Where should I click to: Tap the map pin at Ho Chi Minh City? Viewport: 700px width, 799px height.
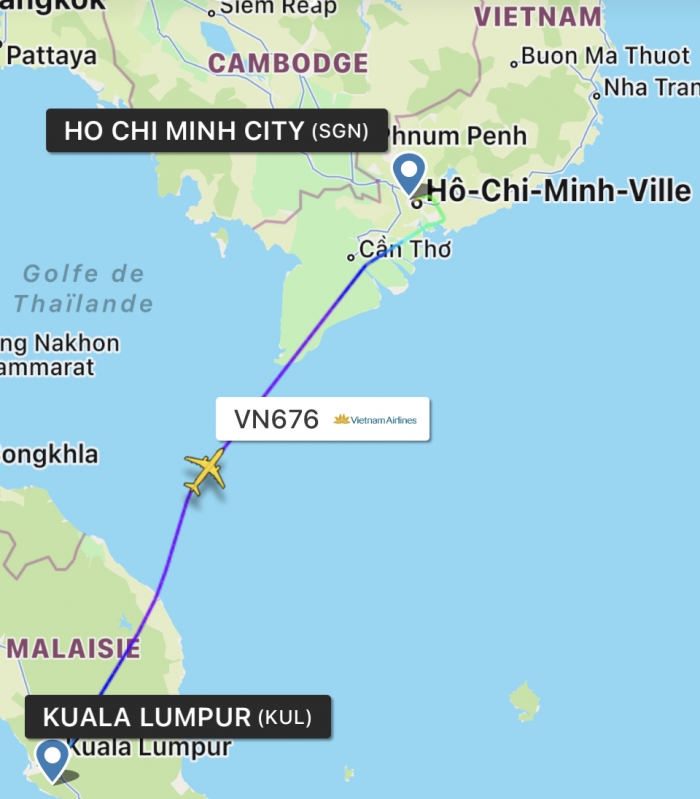(408, 172)
